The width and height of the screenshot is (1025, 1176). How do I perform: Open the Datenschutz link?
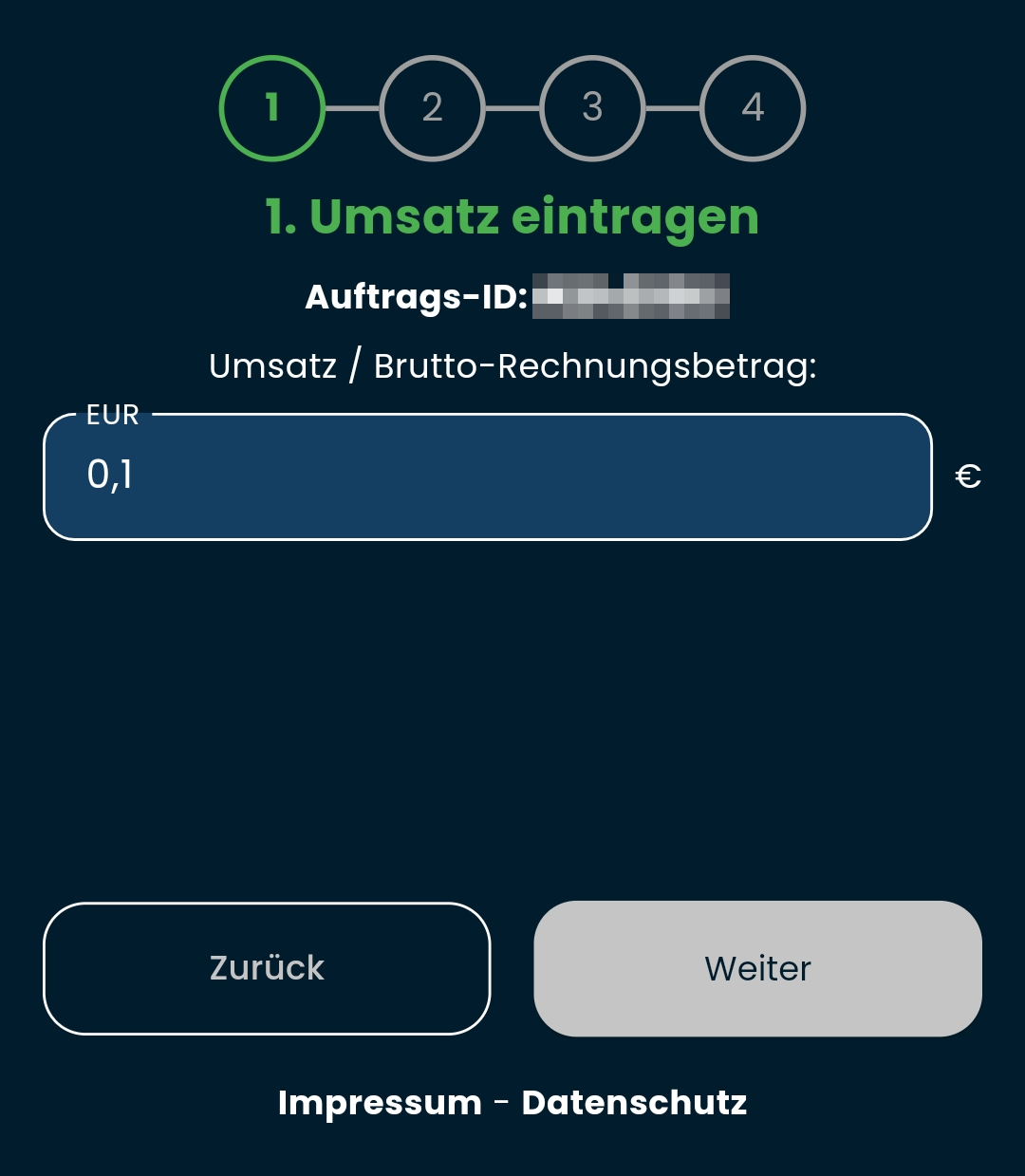pyautogui.click(x=634, y=1103)
